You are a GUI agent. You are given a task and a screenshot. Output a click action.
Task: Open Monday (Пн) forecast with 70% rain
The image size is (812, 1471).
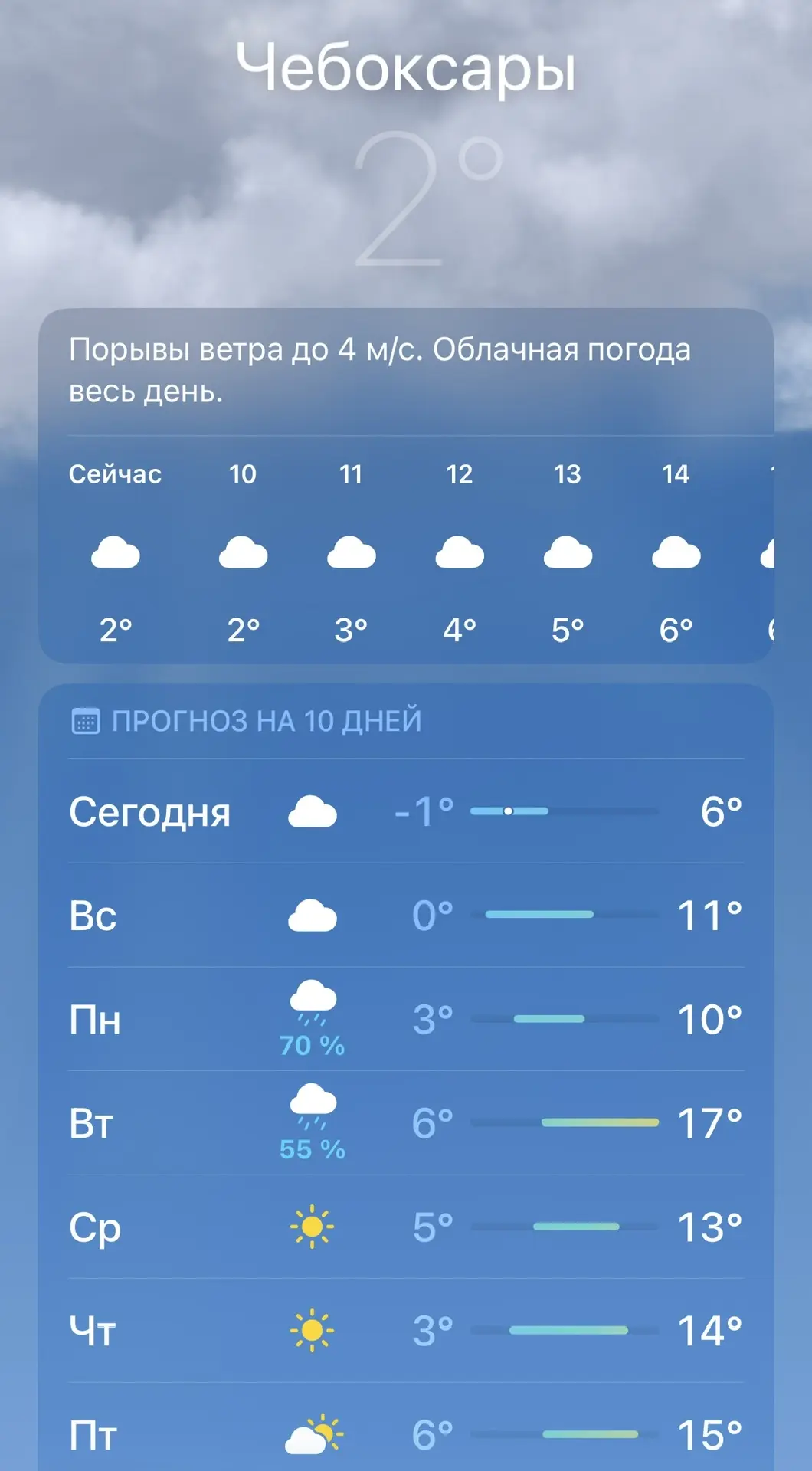(406, 1020)
